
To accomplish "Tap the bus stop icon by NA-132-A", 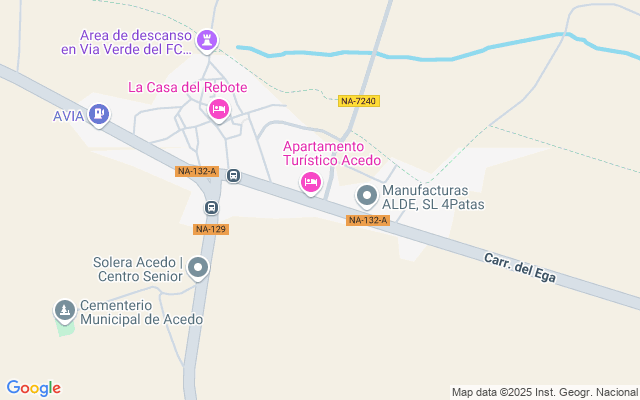I will [x=233, y=176].
